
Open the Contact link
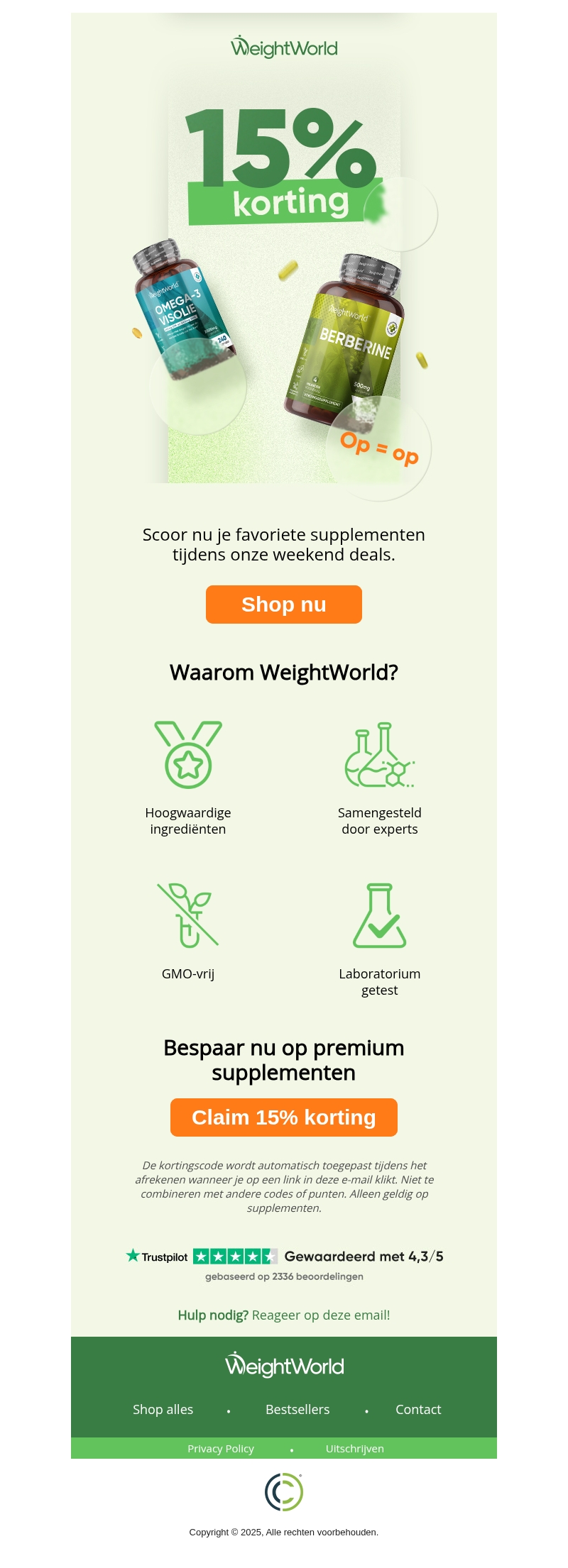click(418, 1409)
